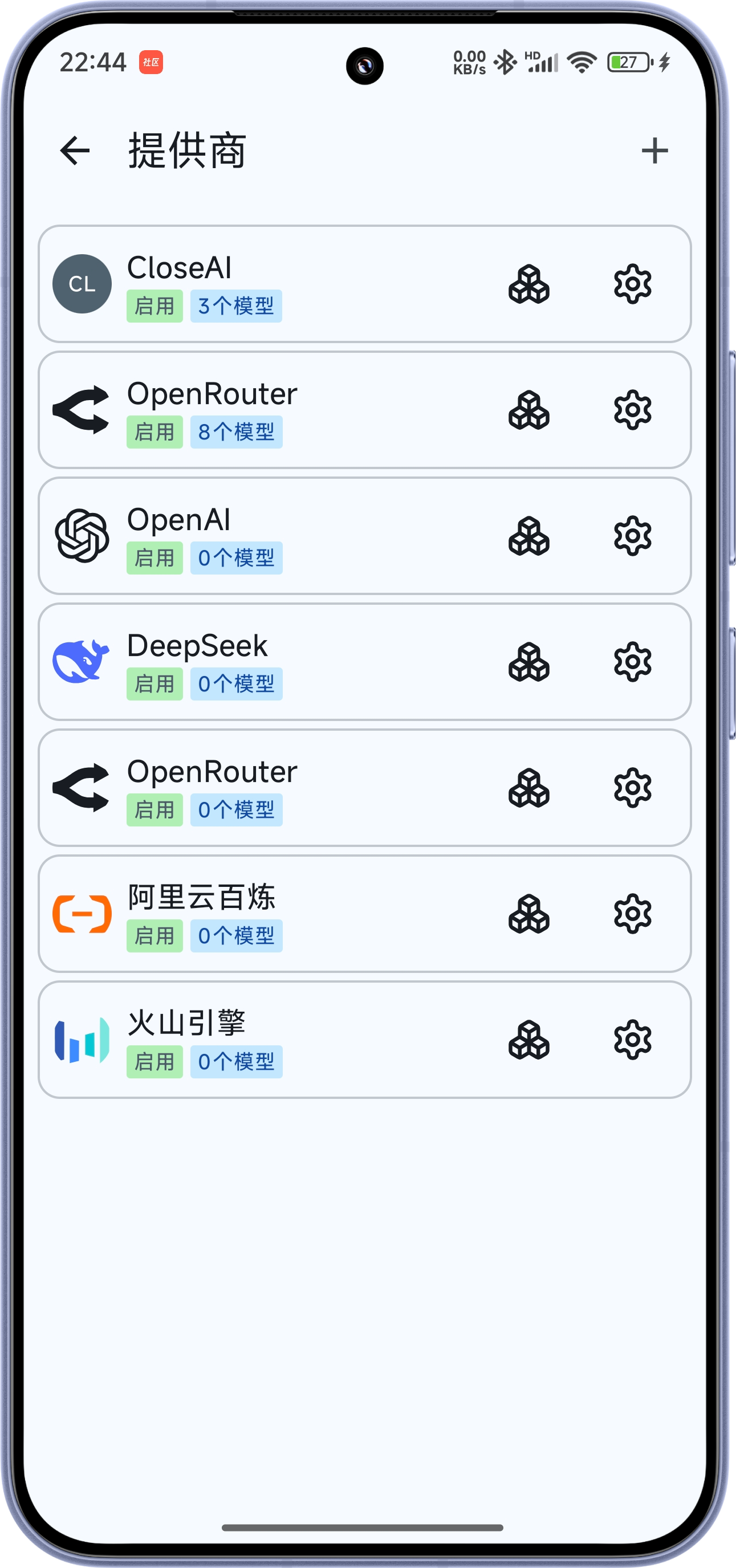Tap the back arrow to leave 提供商
This screenshot has width=736, height=1568.
75,152
